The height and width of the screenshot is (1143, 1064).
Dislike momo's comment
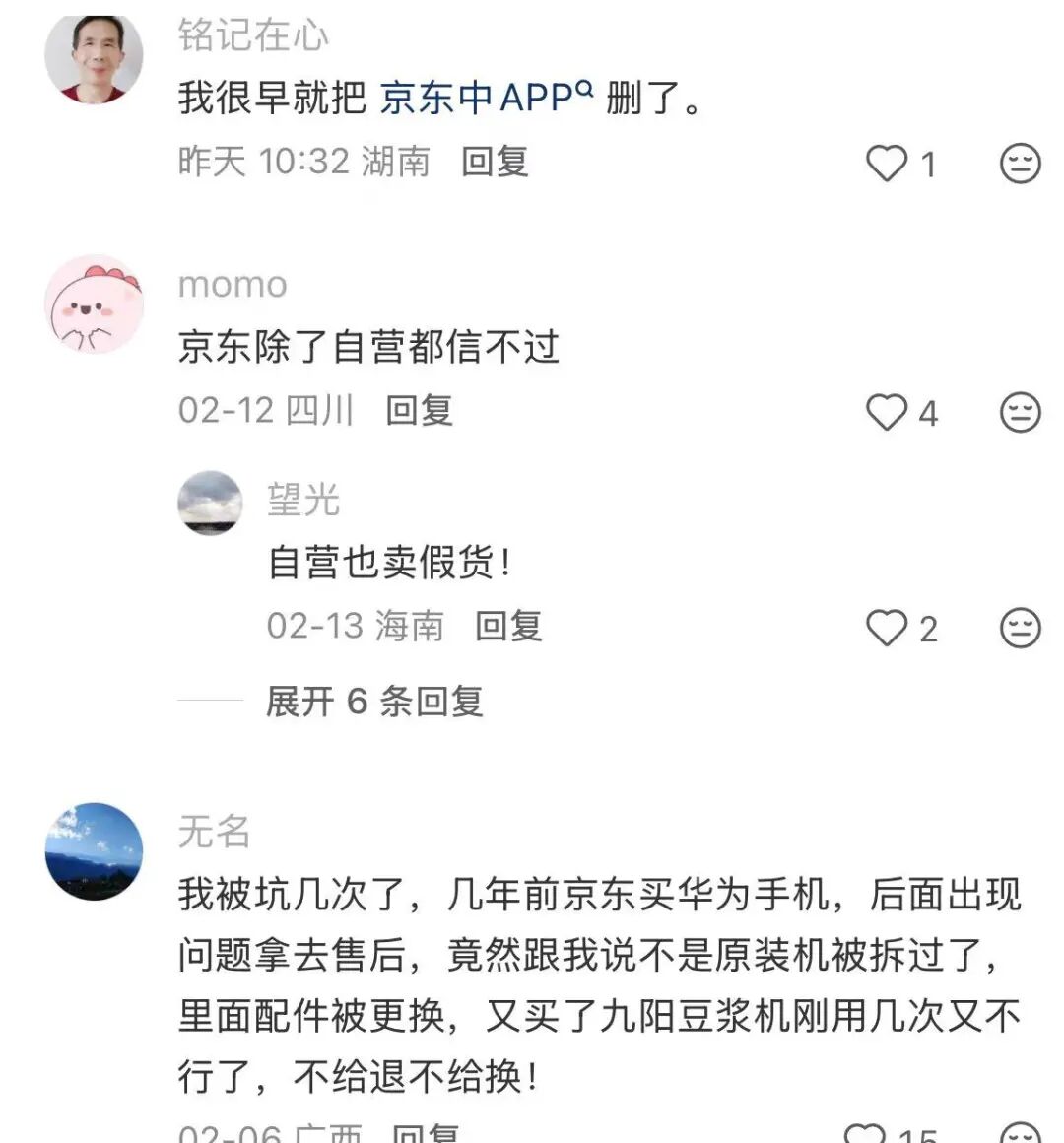pos(1020,412)
